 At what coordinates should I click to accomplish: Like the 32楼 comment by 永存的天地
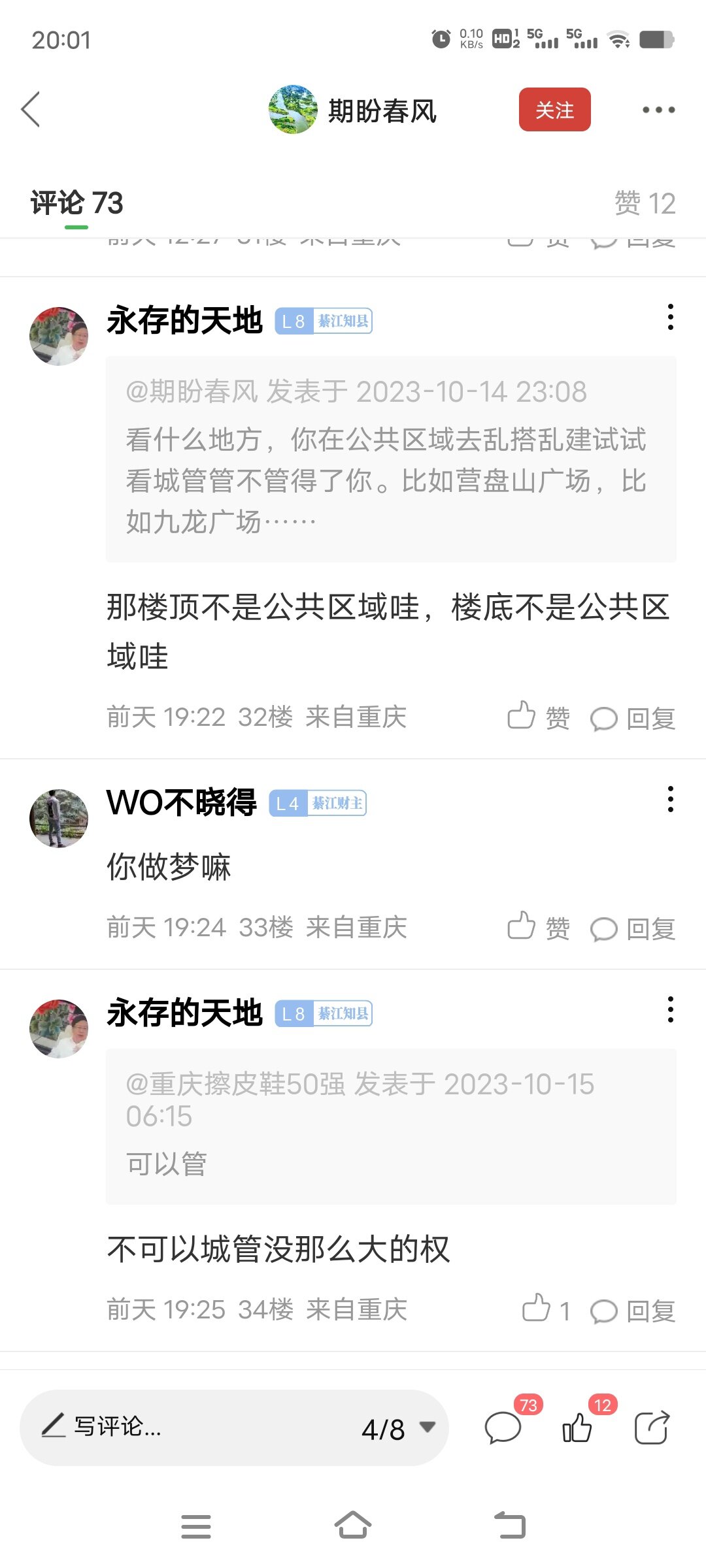pyautogui.click(x=537, y=717)
